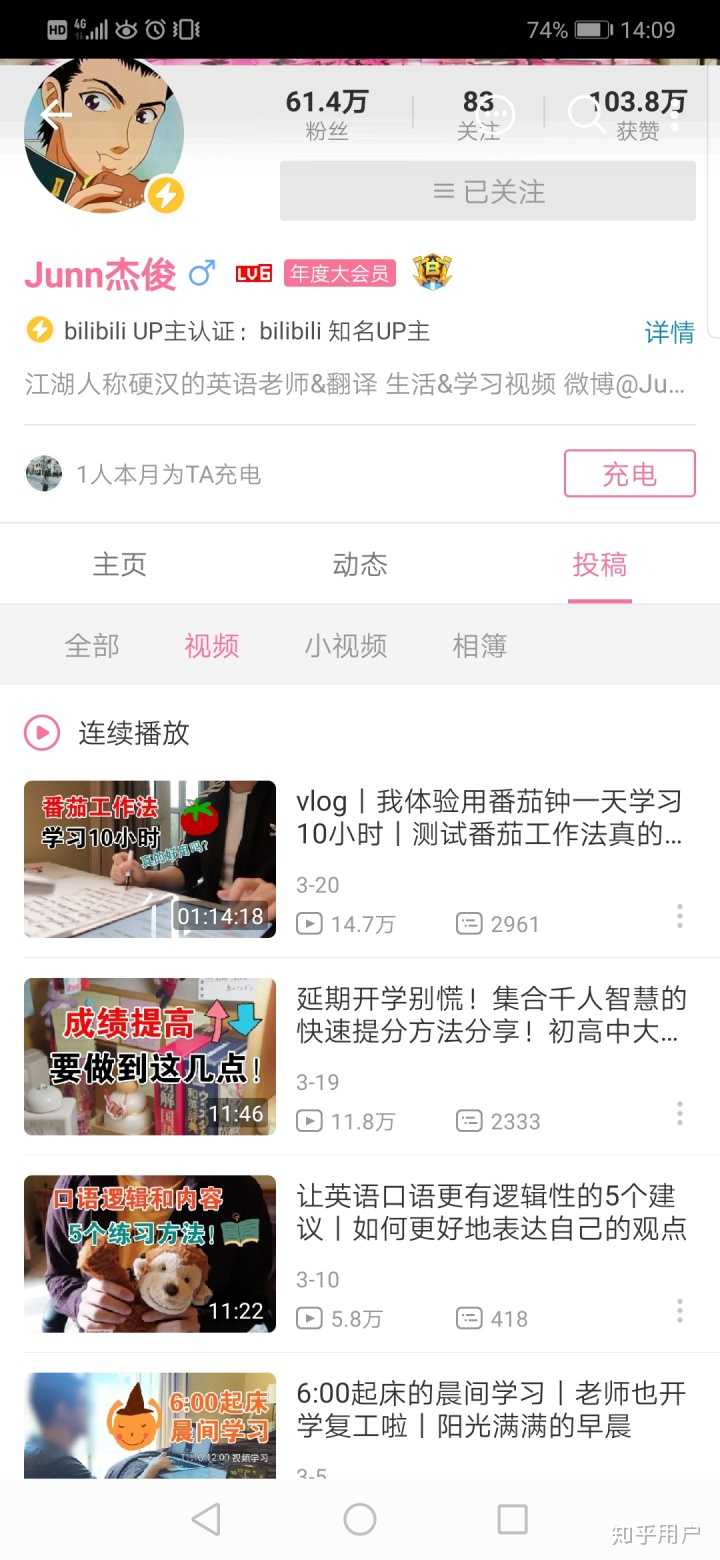Tap the LV6 level badge
This screenshot has height=1560, width=720.
[251, 271]
